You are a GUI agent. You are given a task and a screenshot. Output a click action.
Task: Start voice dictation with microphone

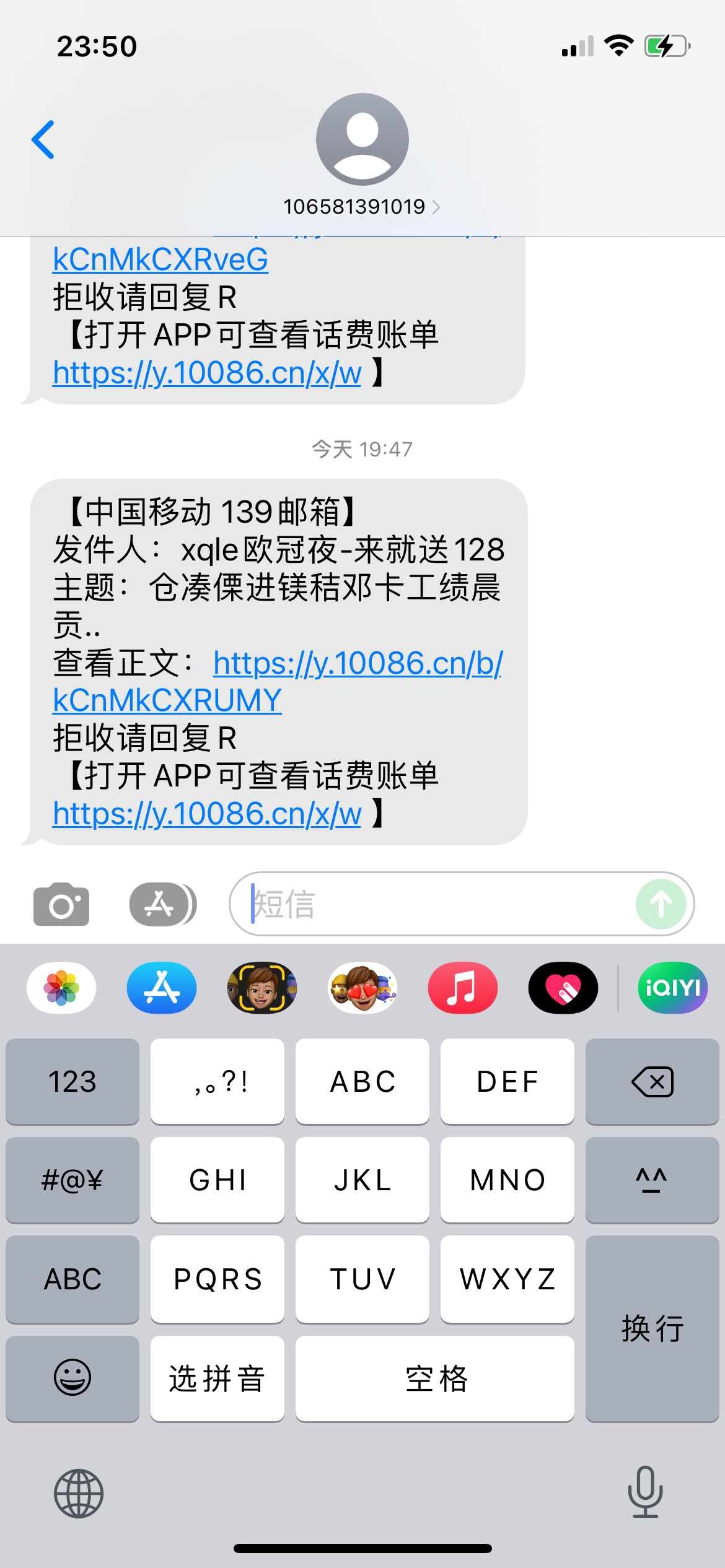click(645, 1492)
